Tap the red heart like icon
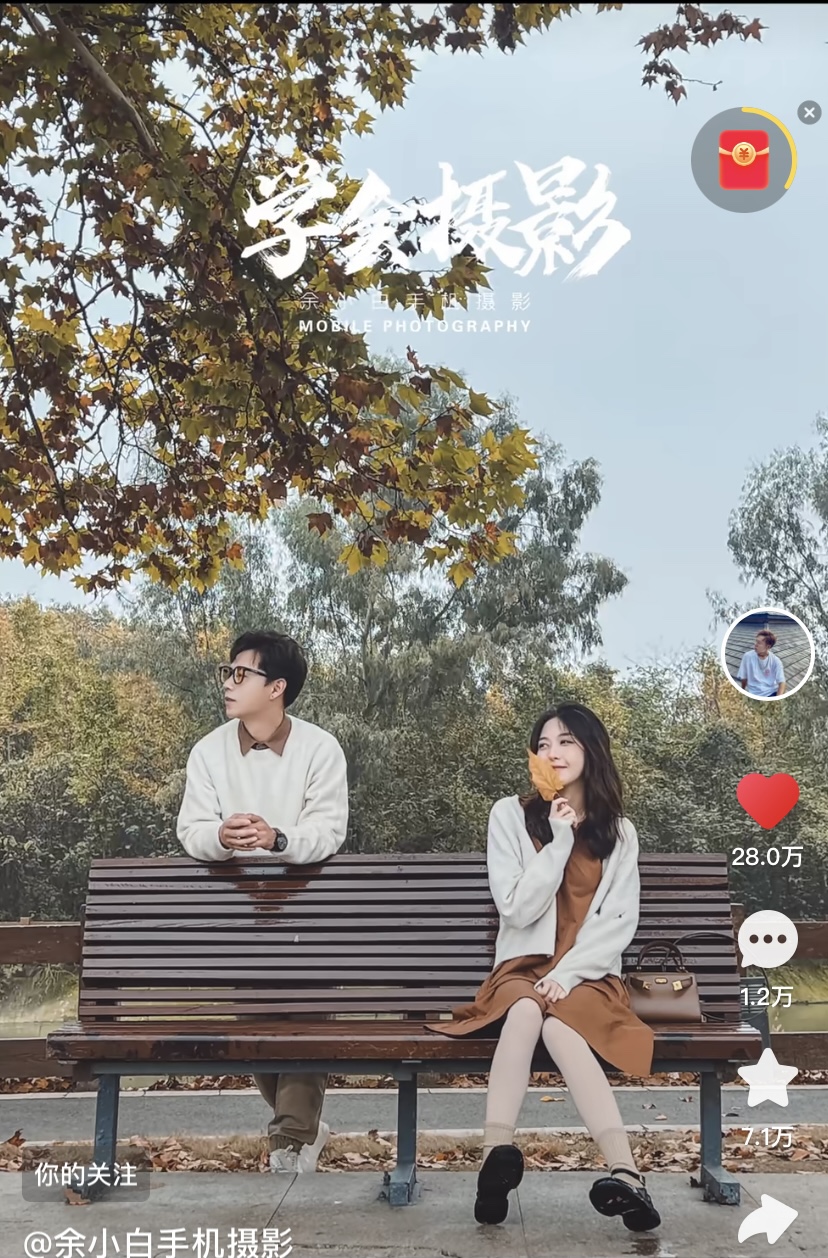The height and width of the screenshot is (1258, 828). coord(768,800)
